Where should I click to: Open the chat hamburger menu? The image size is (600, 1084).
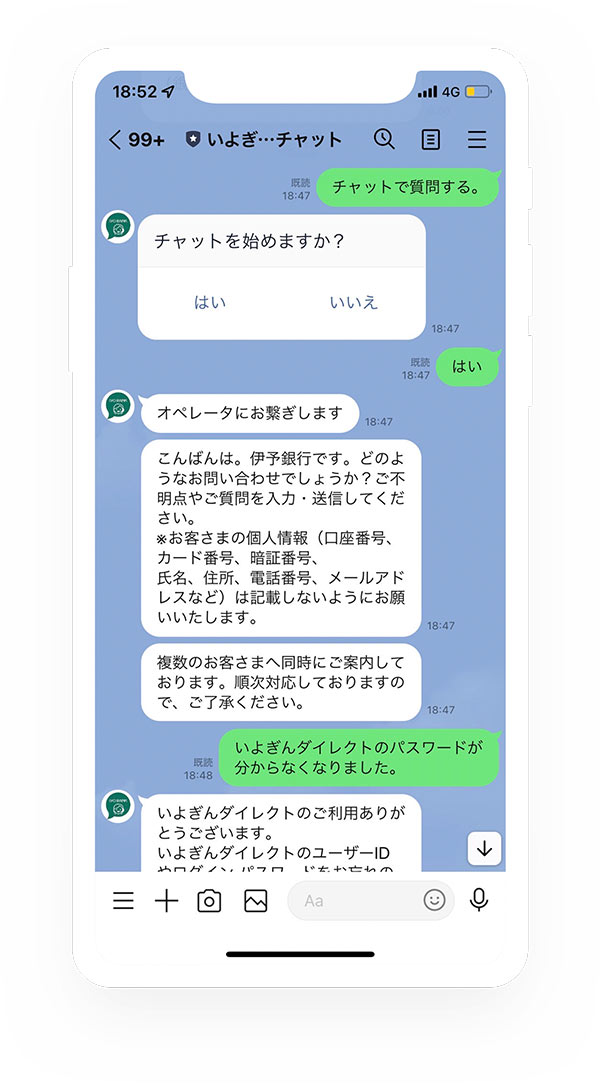coord(477,139)
